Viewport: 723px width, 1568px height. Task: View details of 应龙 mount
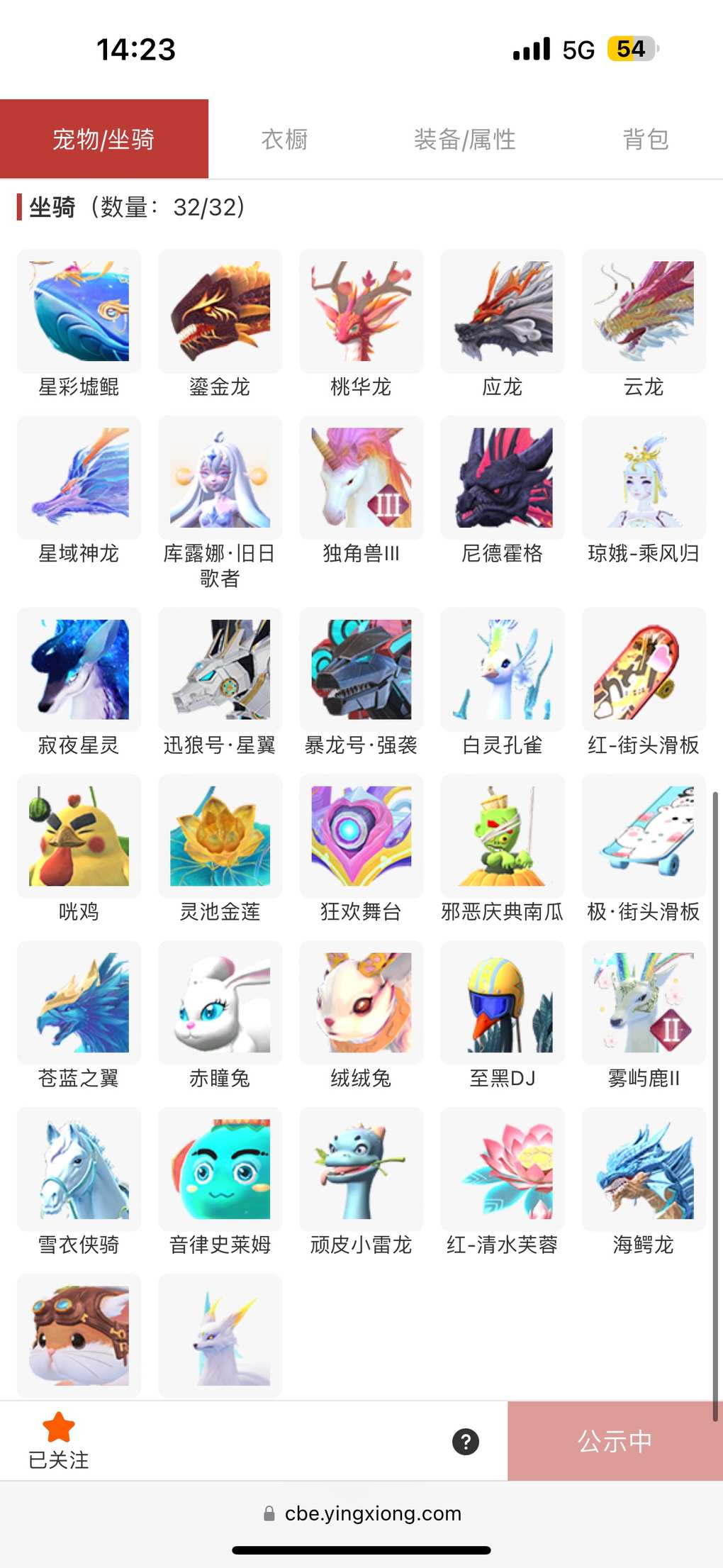[503, 312]
